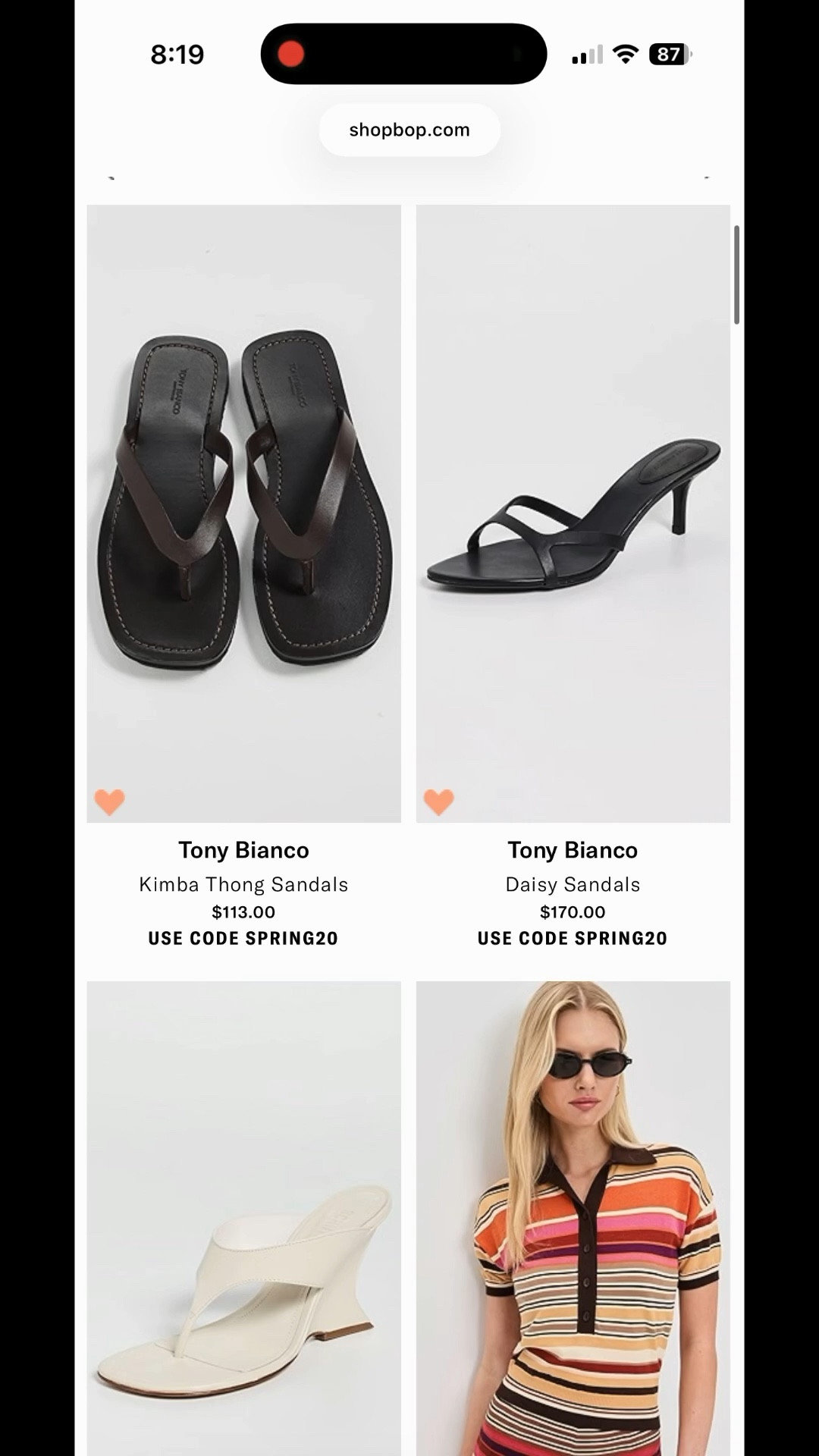The image size is (819, 1456).
Task: Open the shopbop.com address bar
Action: [409, 130]
